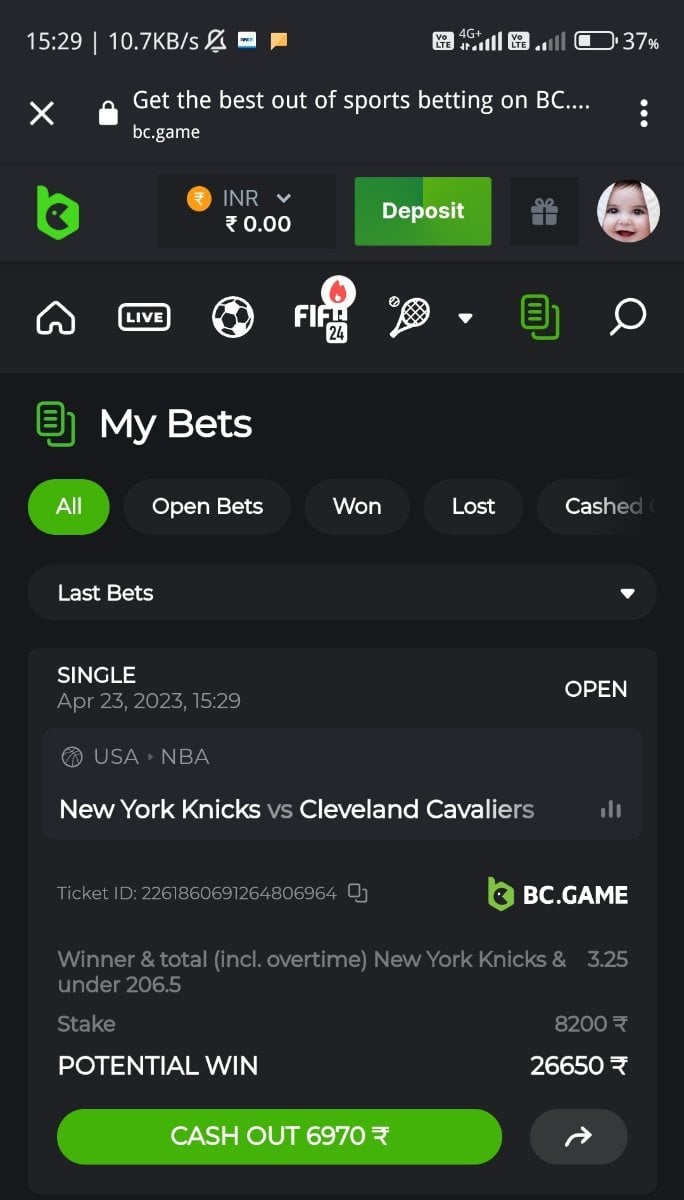Close the browser tab with X

tap(42, 114)
